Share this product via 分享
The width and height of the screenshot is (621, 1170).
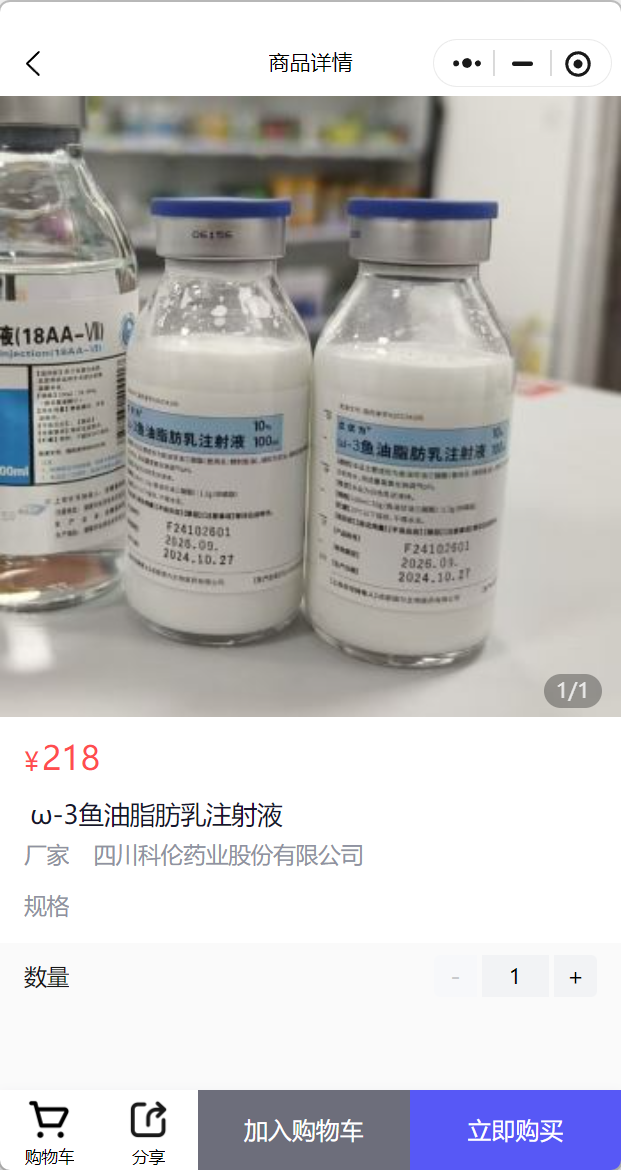click(148, 1132)
